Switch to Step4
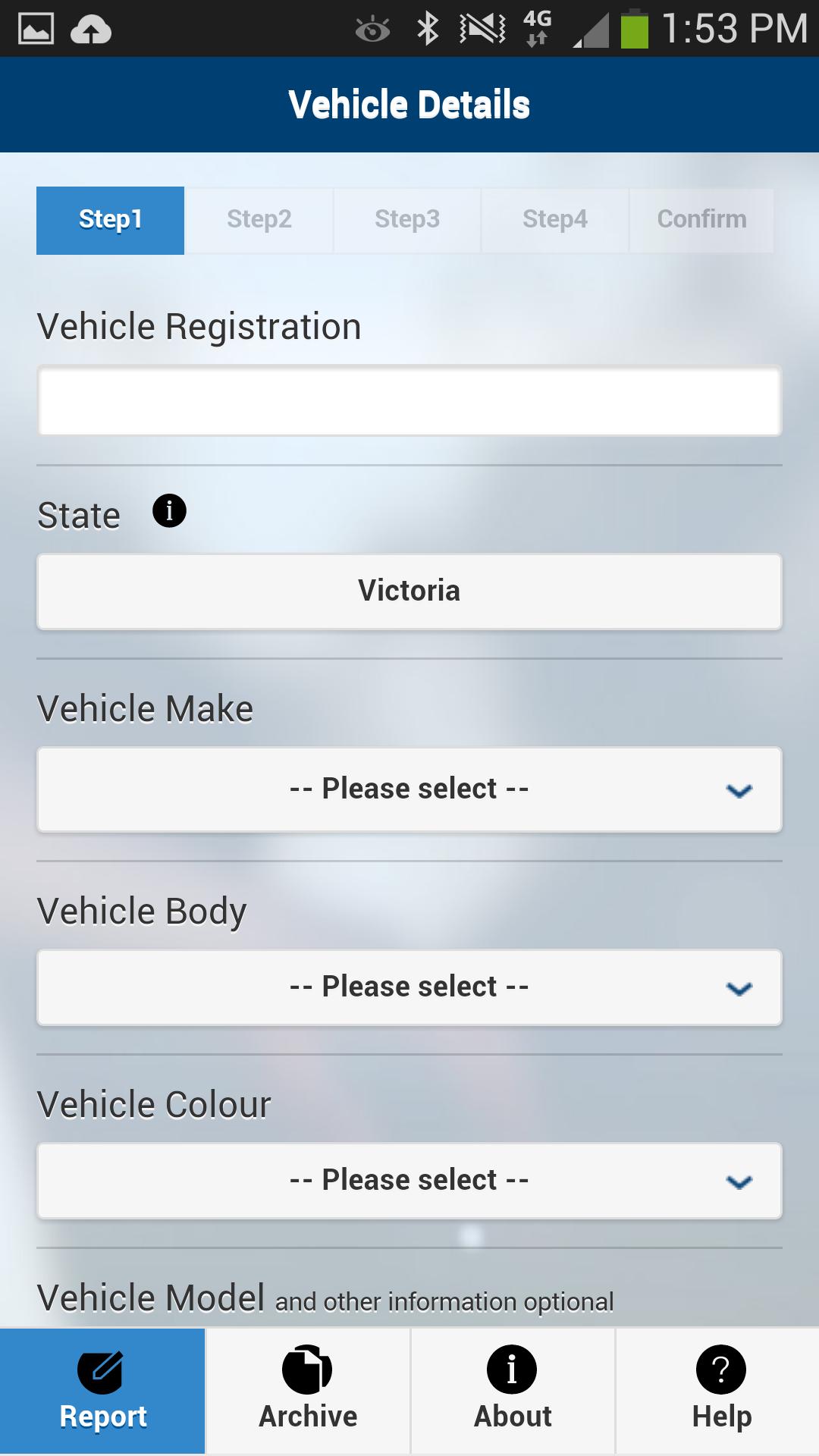This screenshot has height=1456, width=819. pyautogui.click(x=554, y=220)
